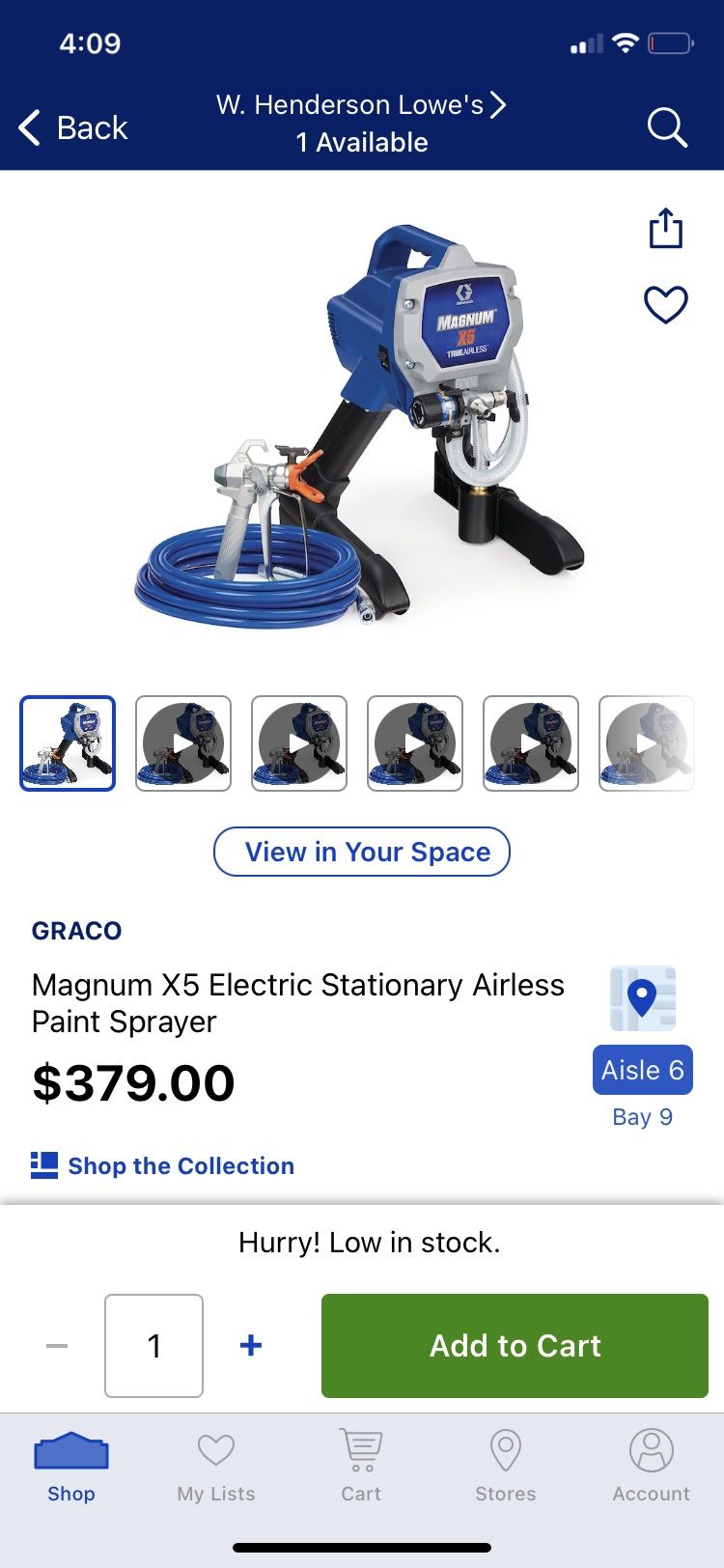Switch to the Cart tab

point(361,1467)
